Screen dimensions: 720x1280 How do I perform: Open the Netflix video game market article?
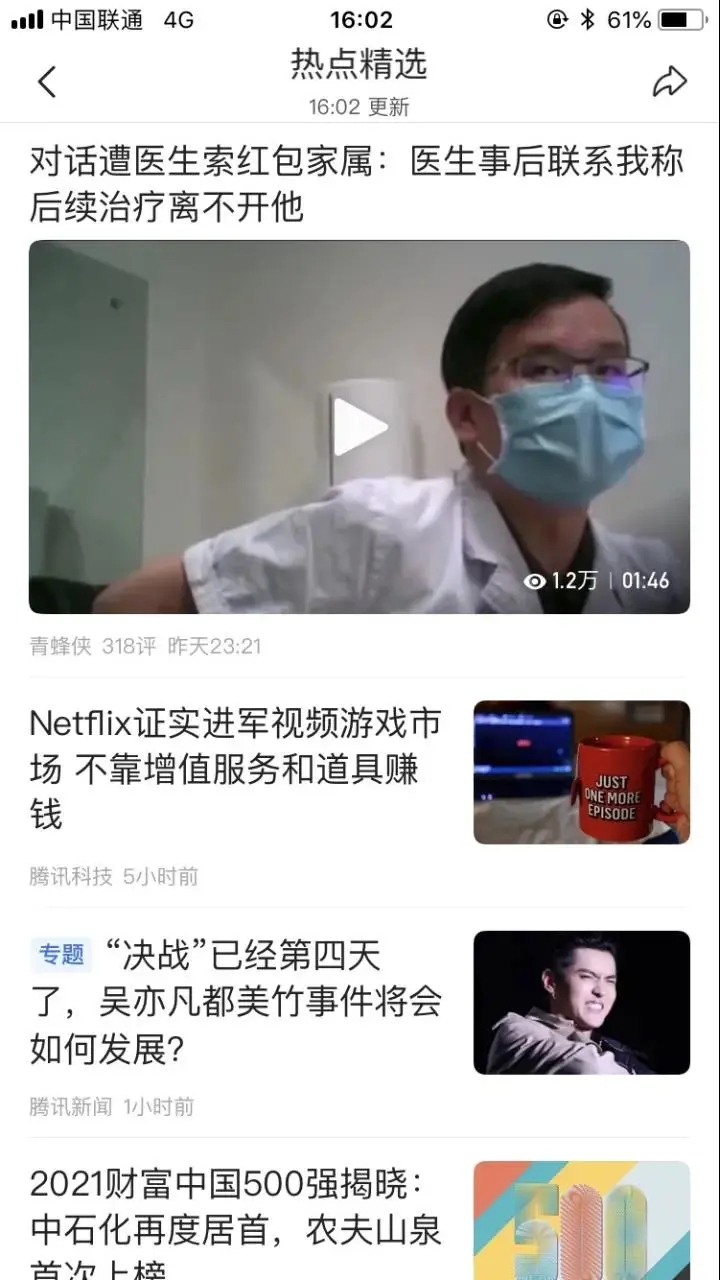[235, 768]
